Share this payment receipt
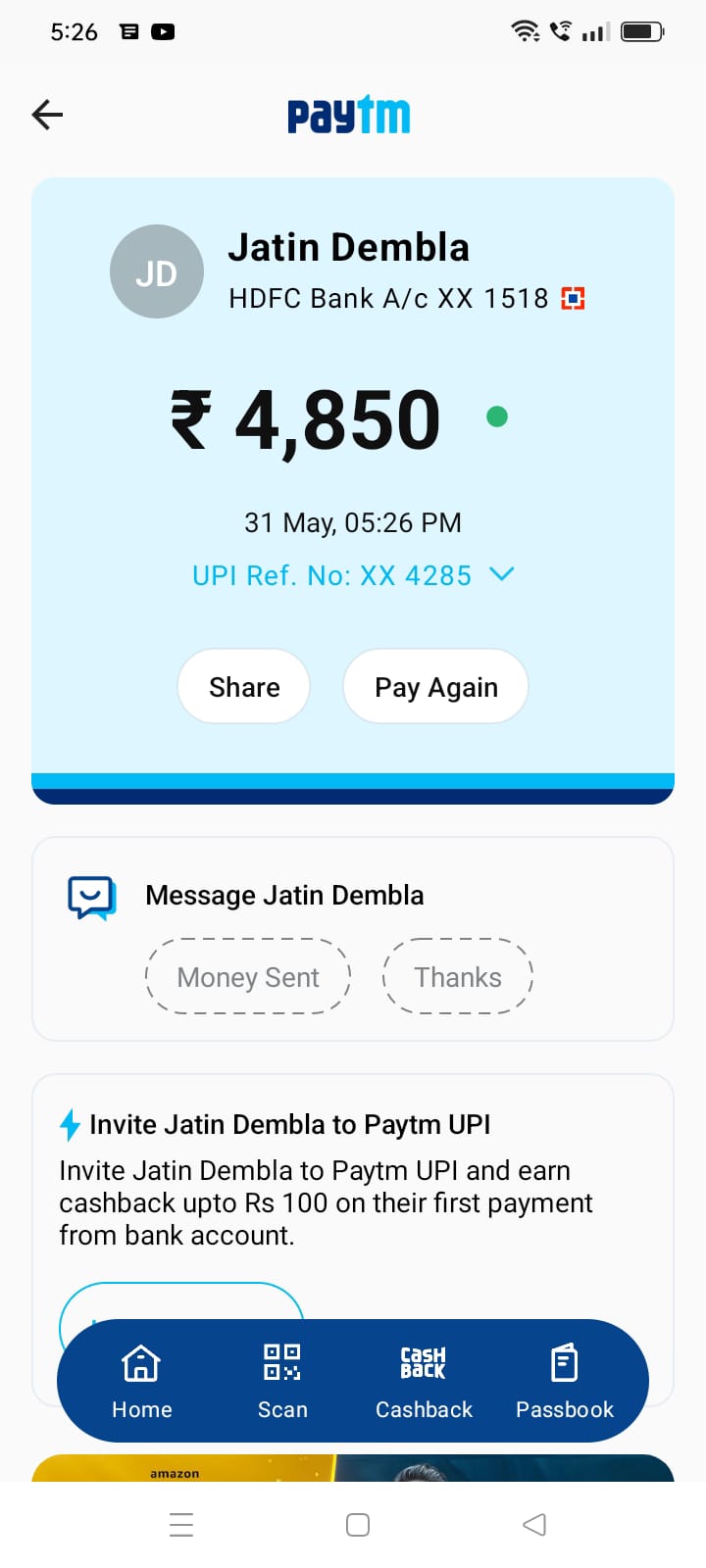This screenshot has width=706, height=1568. (x=244, y=687)
